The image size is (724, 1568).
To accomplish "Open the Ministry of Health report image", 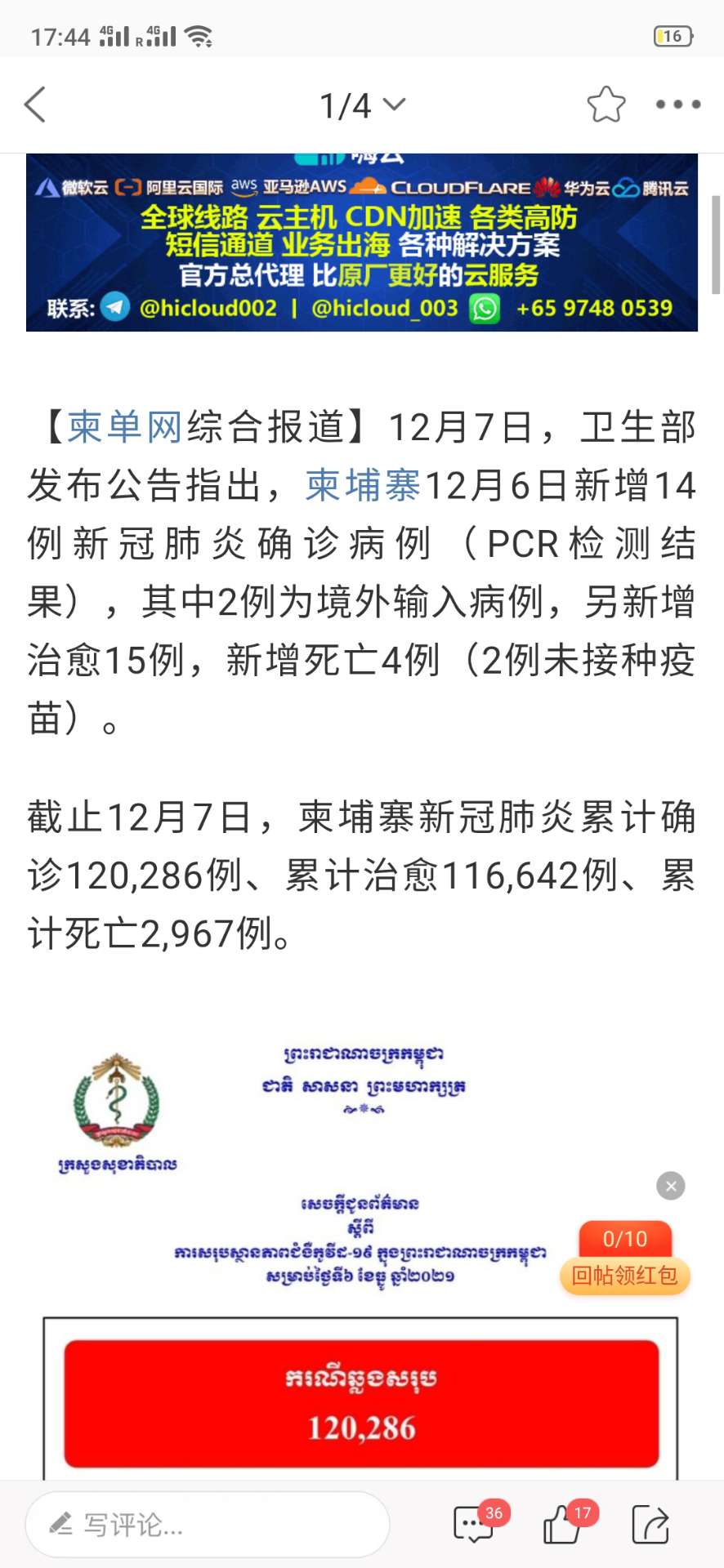I will pyautogui.click(x=360, y=1258).
